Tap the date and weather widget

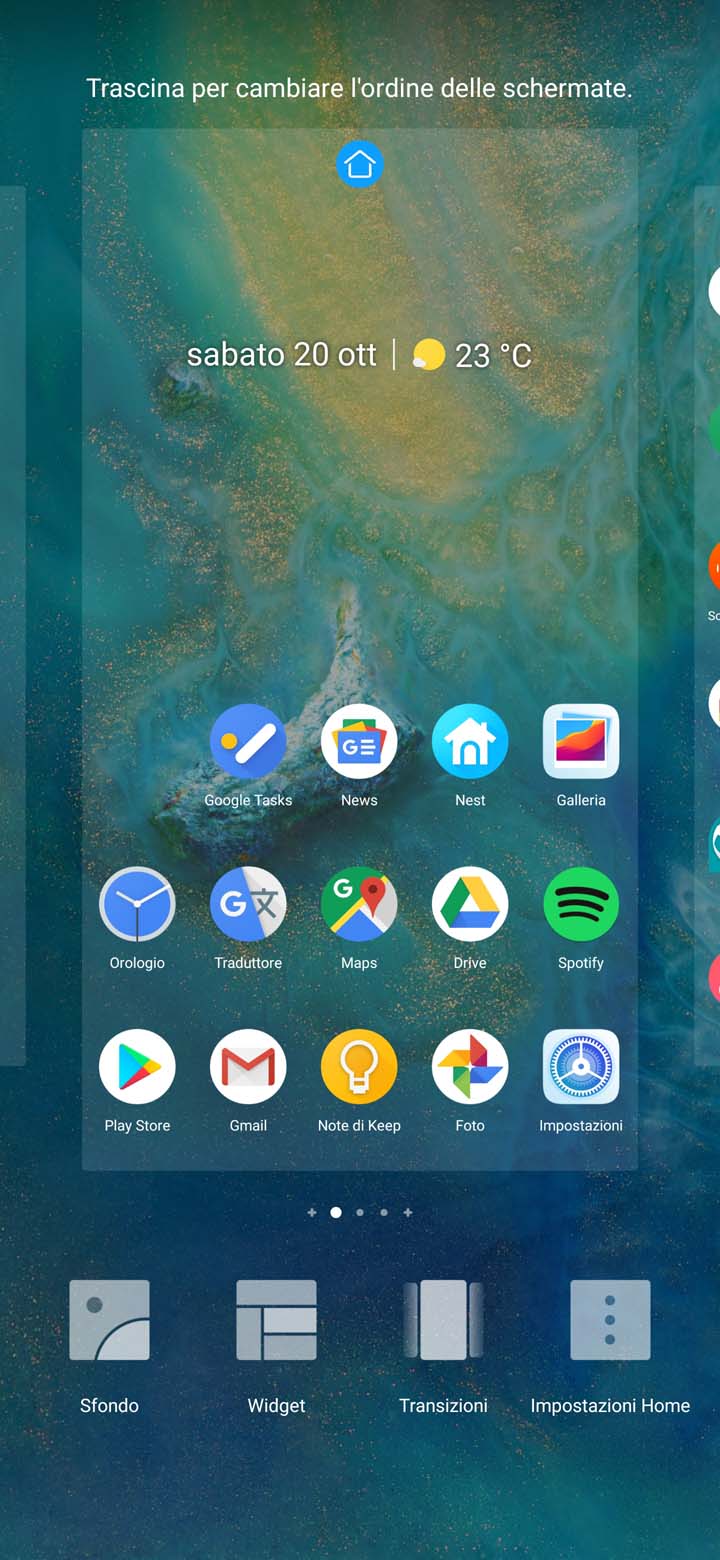359,355
